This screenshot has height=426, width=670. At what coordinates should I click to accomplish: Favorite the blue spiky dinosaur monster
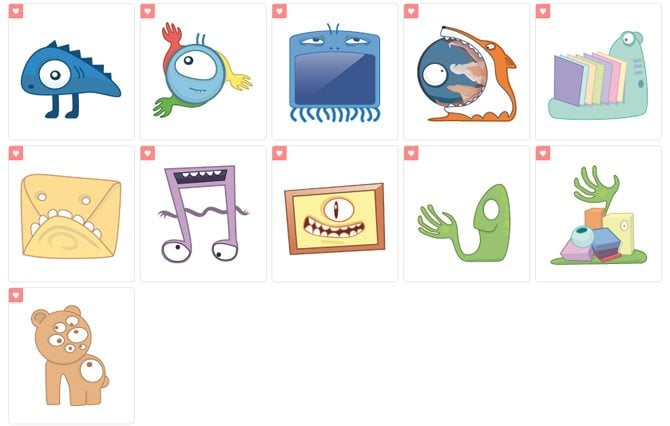(x=16, y=12)
